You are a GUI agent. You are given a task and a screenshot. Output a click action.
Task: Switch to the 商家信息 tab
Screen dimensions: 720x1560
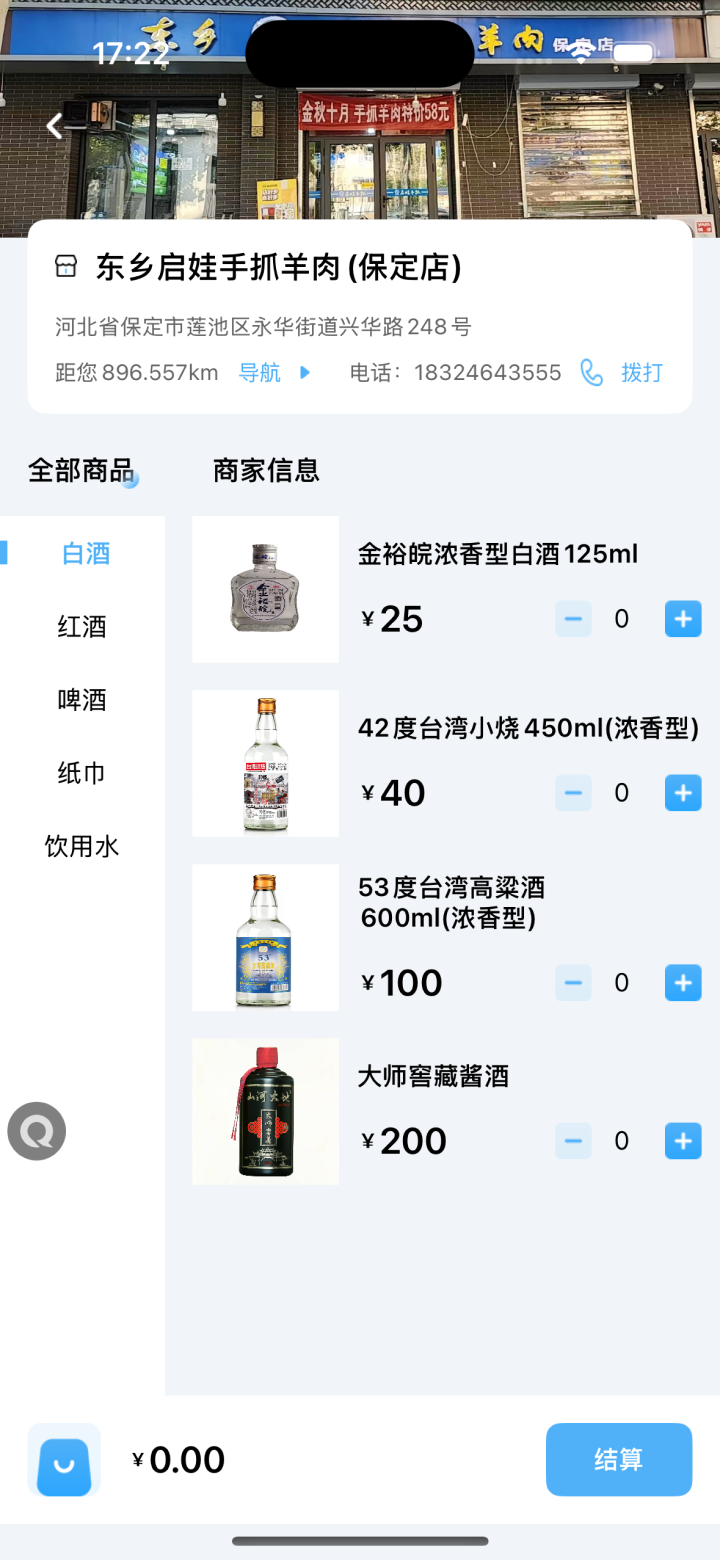click(x=266, y=470)
